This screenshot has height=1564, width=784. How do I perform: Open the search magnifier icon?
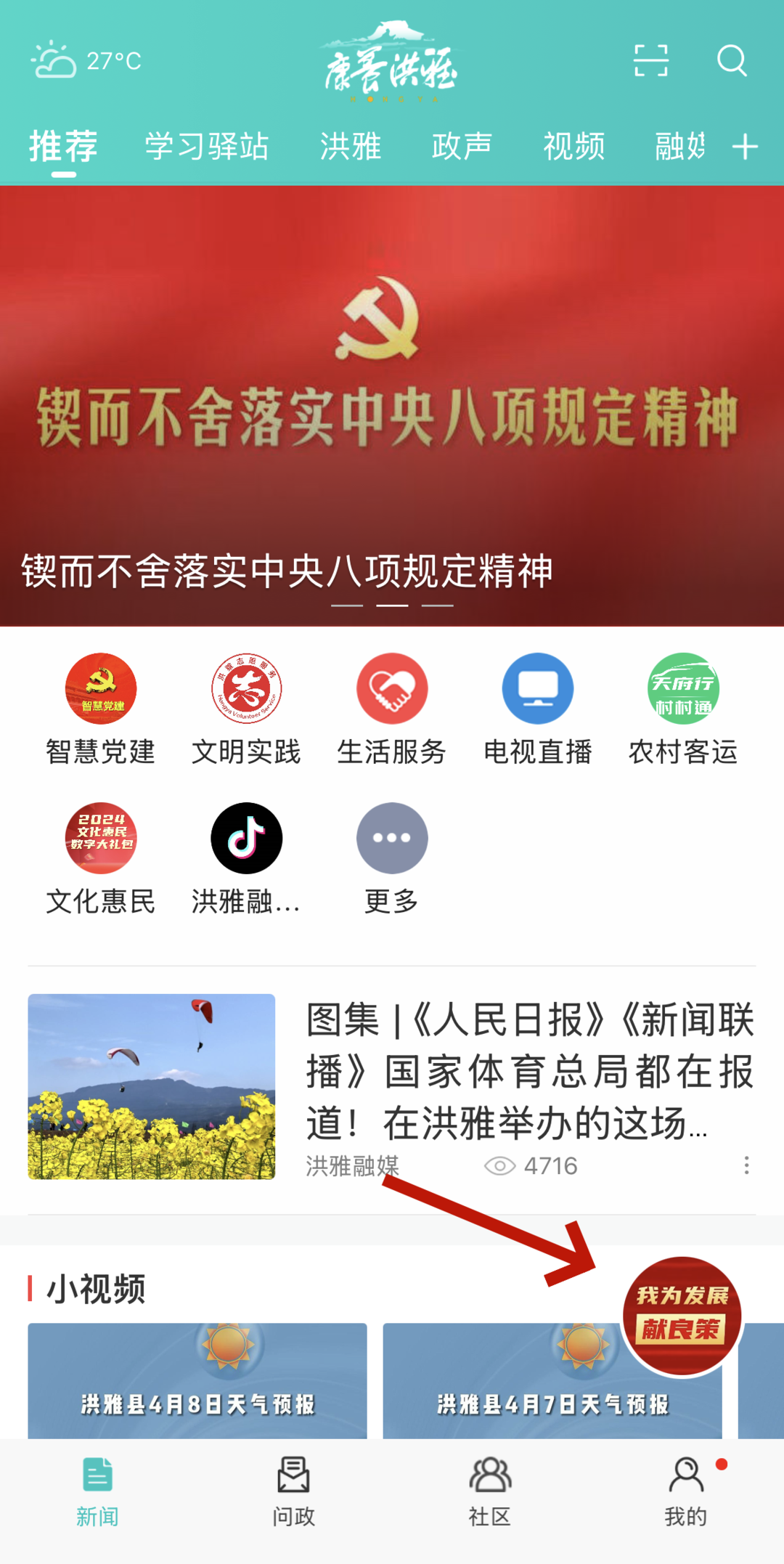[x=732, y=60]
